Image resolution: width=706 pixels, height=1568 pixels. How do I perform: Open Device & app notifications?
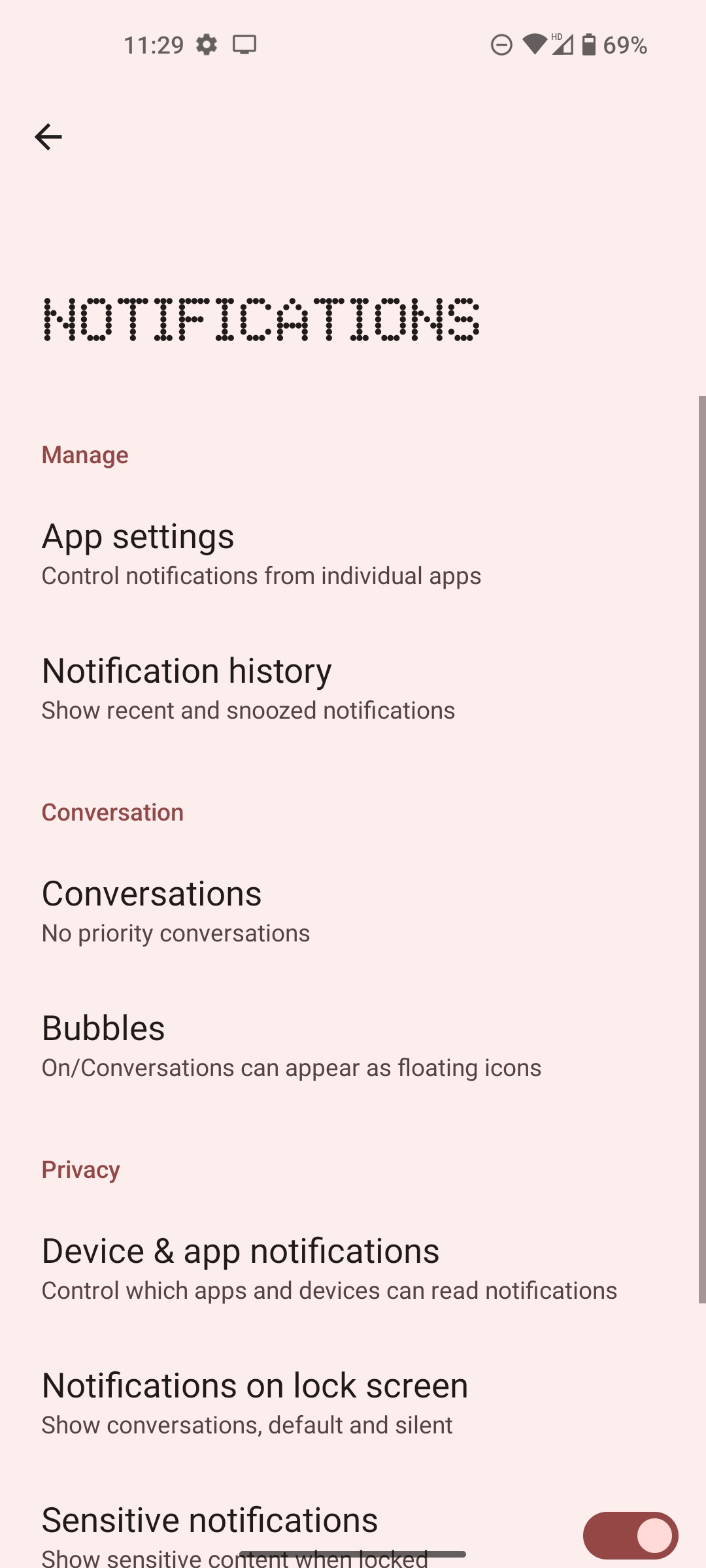(x=329, y=1269)
